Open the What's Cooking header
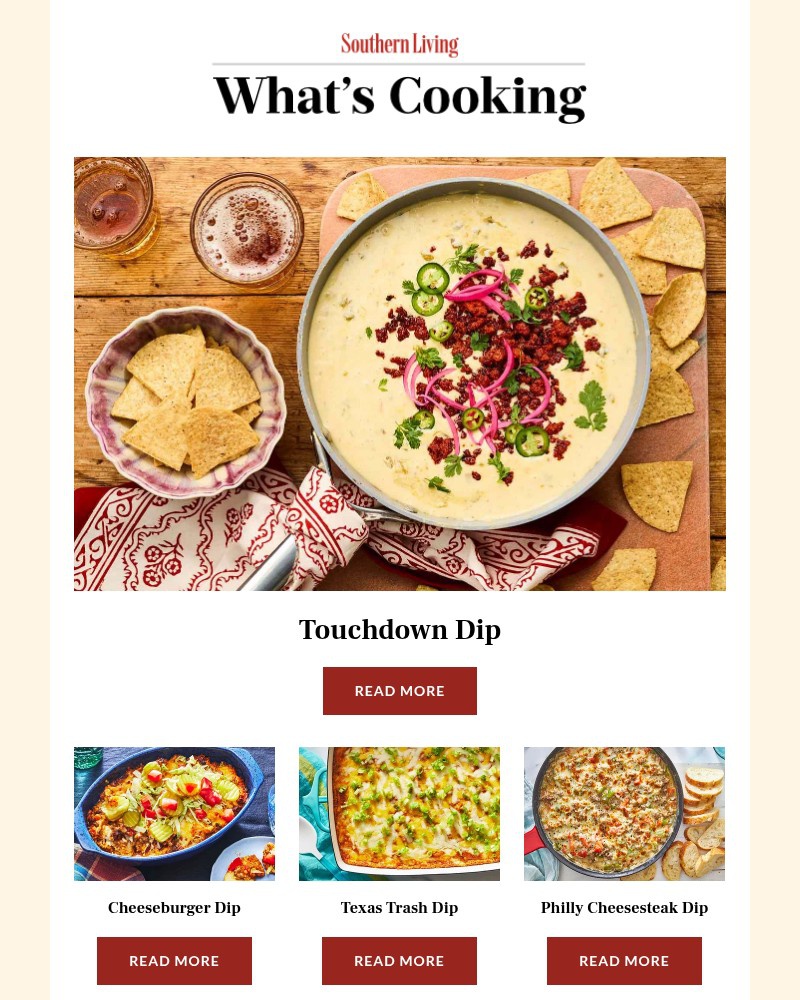The width and height of the screenshot is (800, 1000). (x=400, y=96)
